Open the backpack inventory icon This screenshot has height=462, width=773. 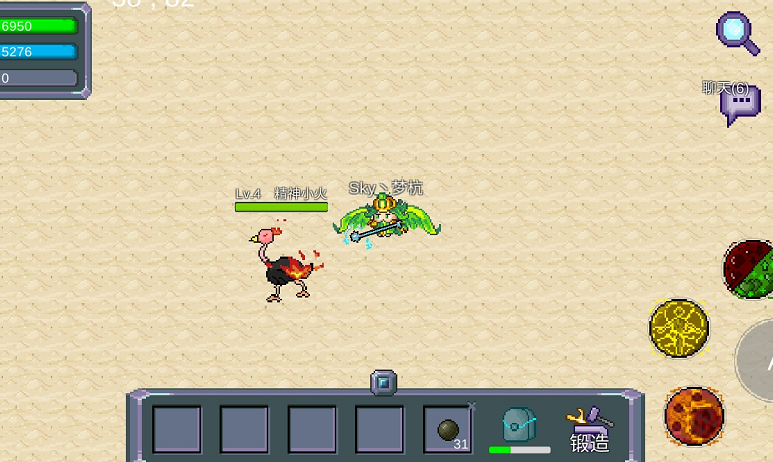pyautogui.click(x=520, y=426)
